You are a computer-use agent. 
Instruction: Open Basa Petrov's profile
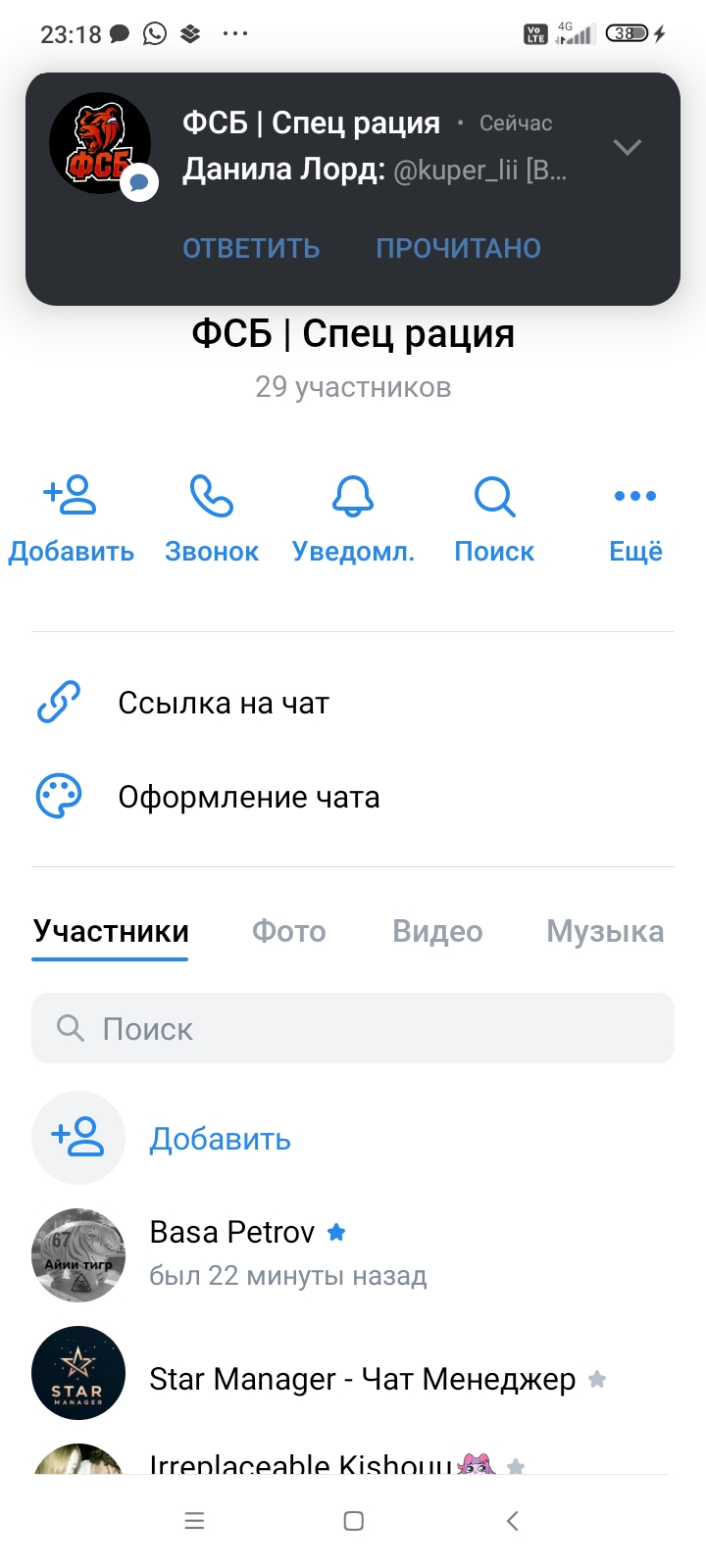231,1252
